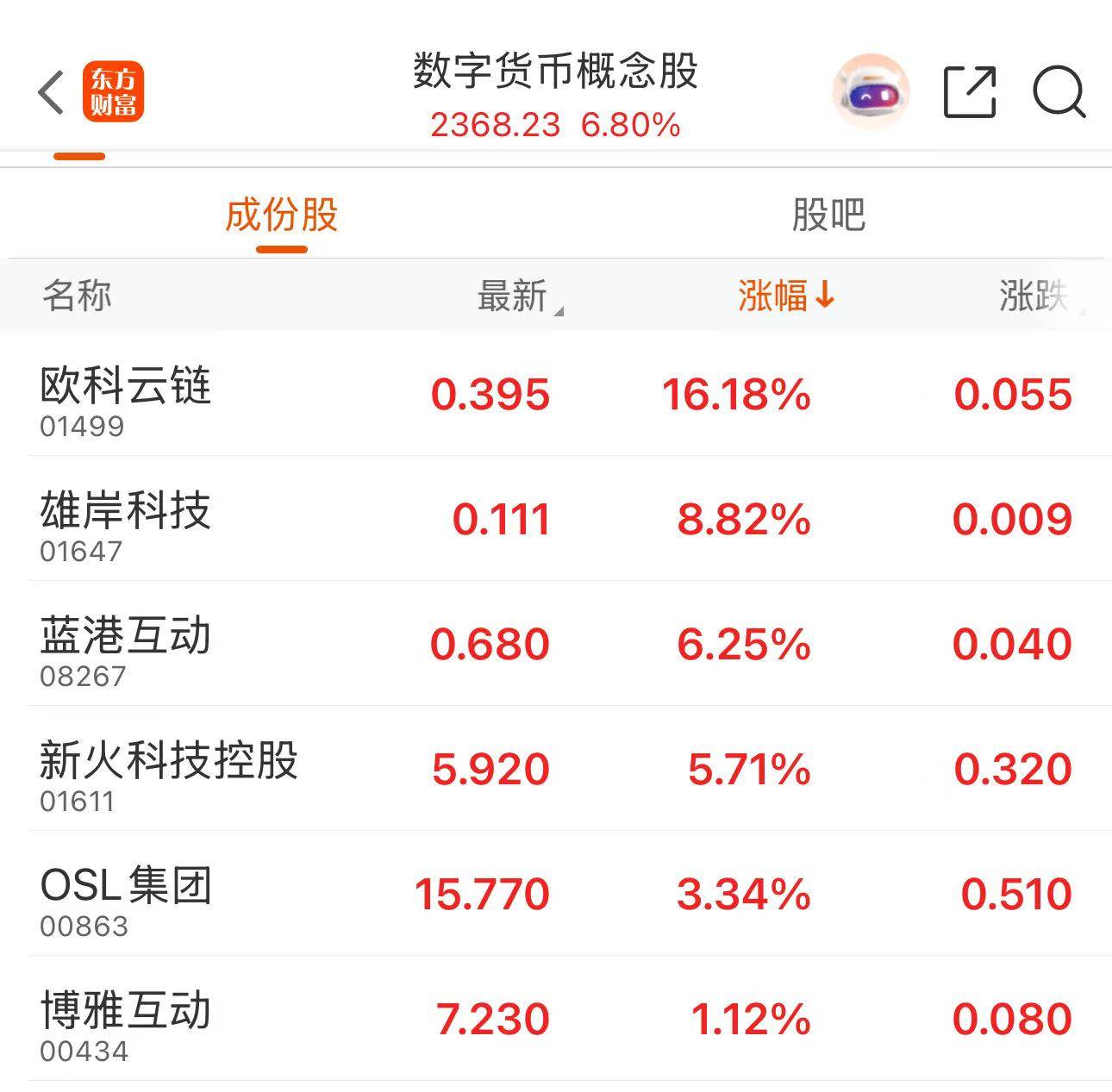Open the robot assistant avatar
The image size is (1112, 1092).
pos(871,91)
